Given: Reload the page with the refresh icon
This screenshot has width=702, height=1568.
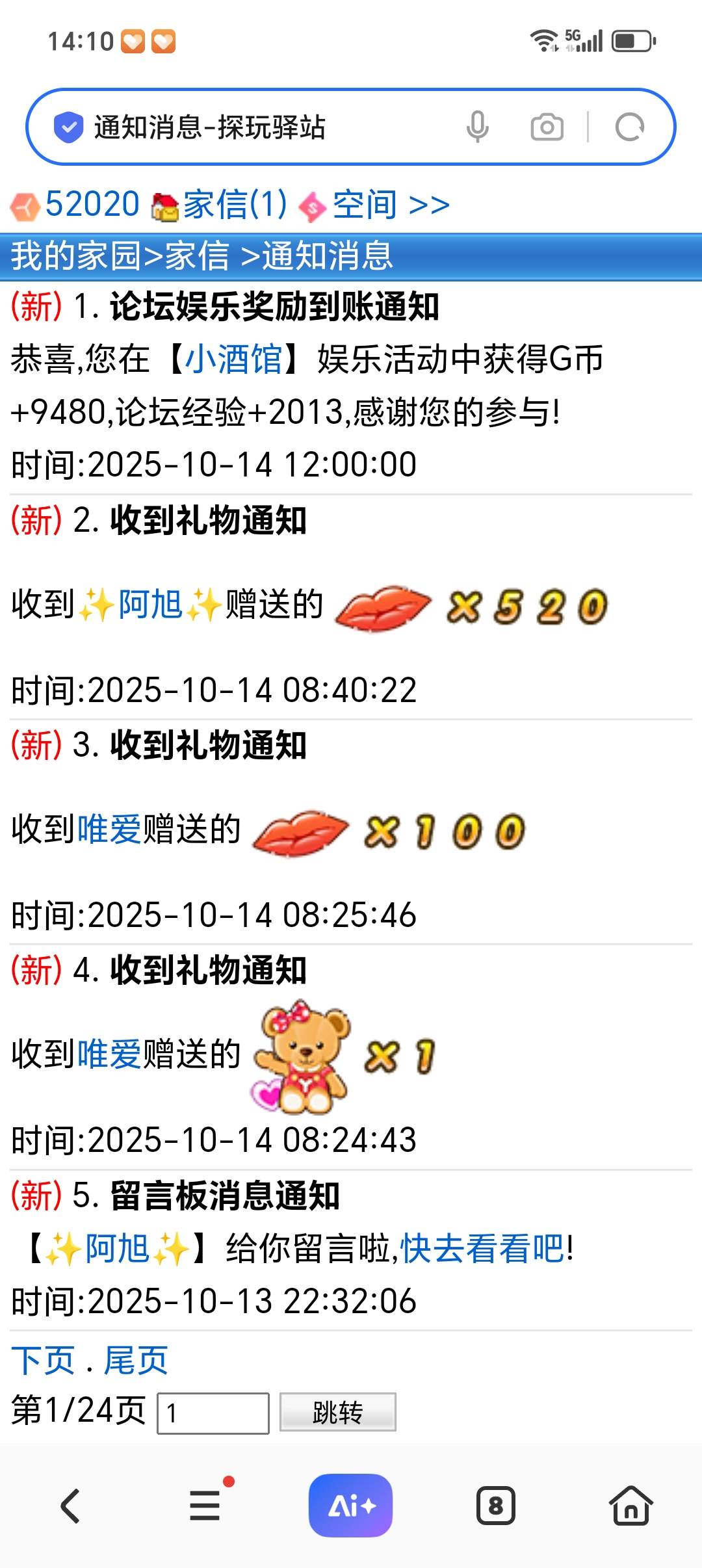Looking at the screenshot, I should [x=629, y=127].
